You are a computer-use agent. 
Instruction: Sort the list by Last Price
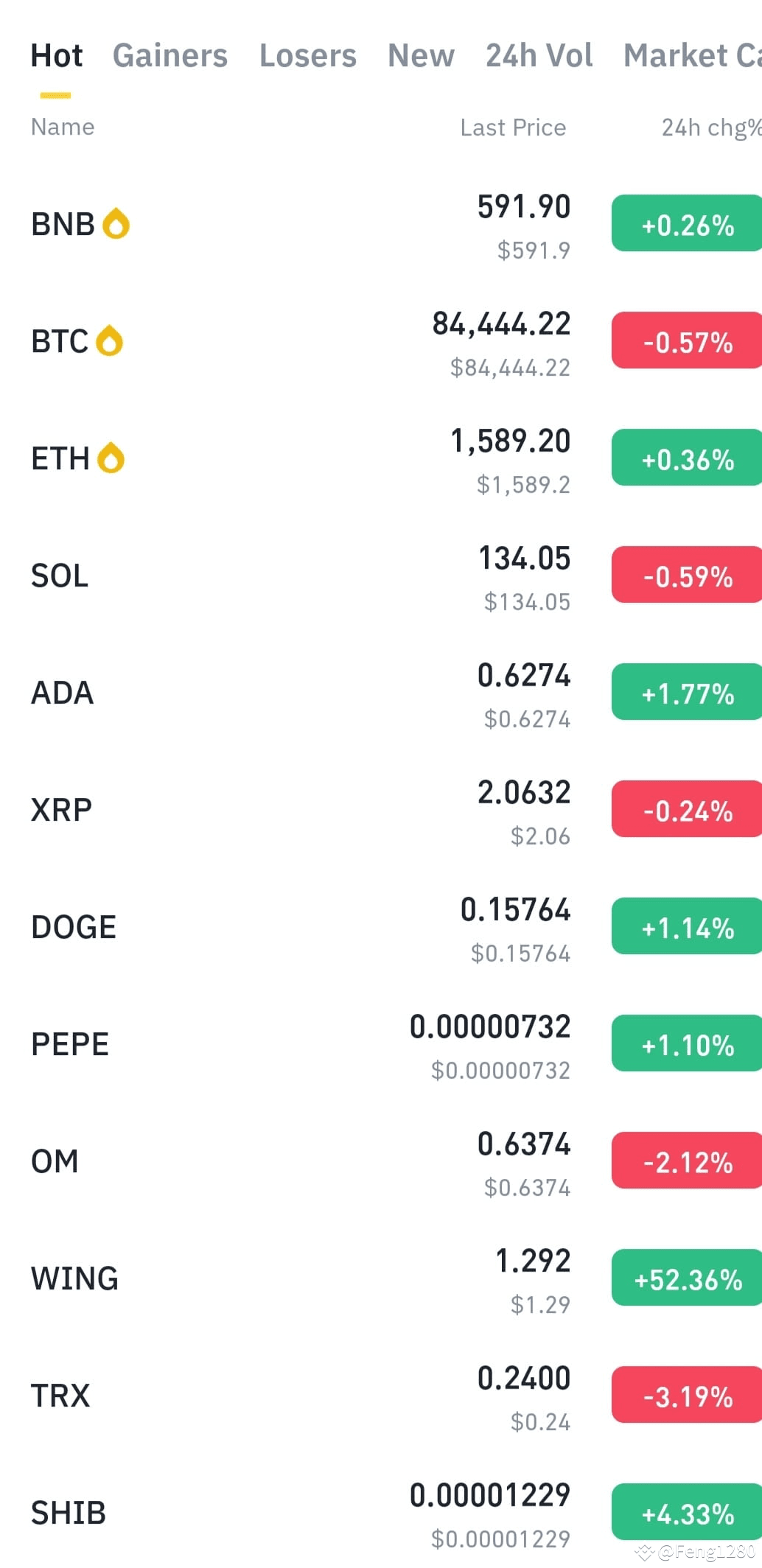click(514, 127)
